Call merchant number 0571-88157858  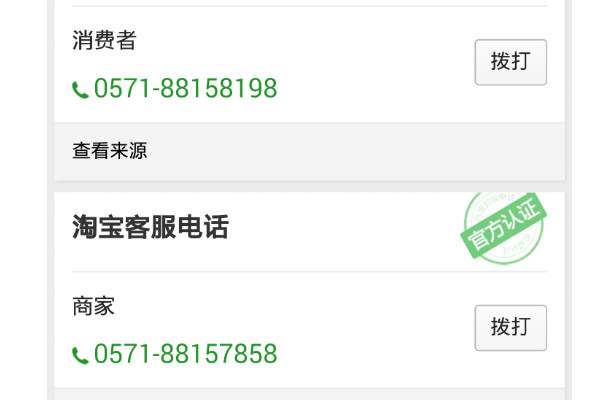point(185,354)
